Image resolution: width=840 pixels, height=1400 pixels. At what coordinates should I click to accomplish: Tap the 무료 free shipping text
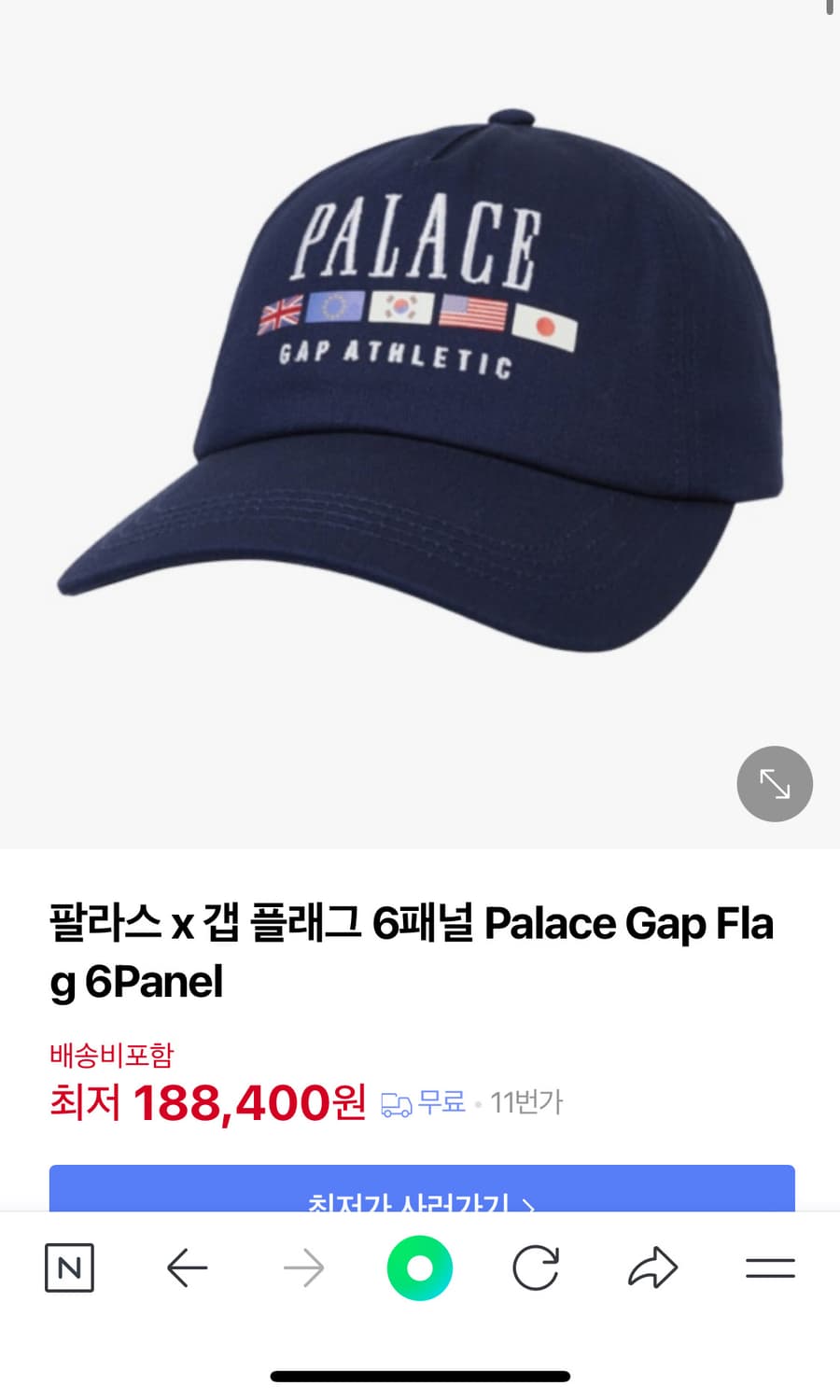(x=442, y=1102)
